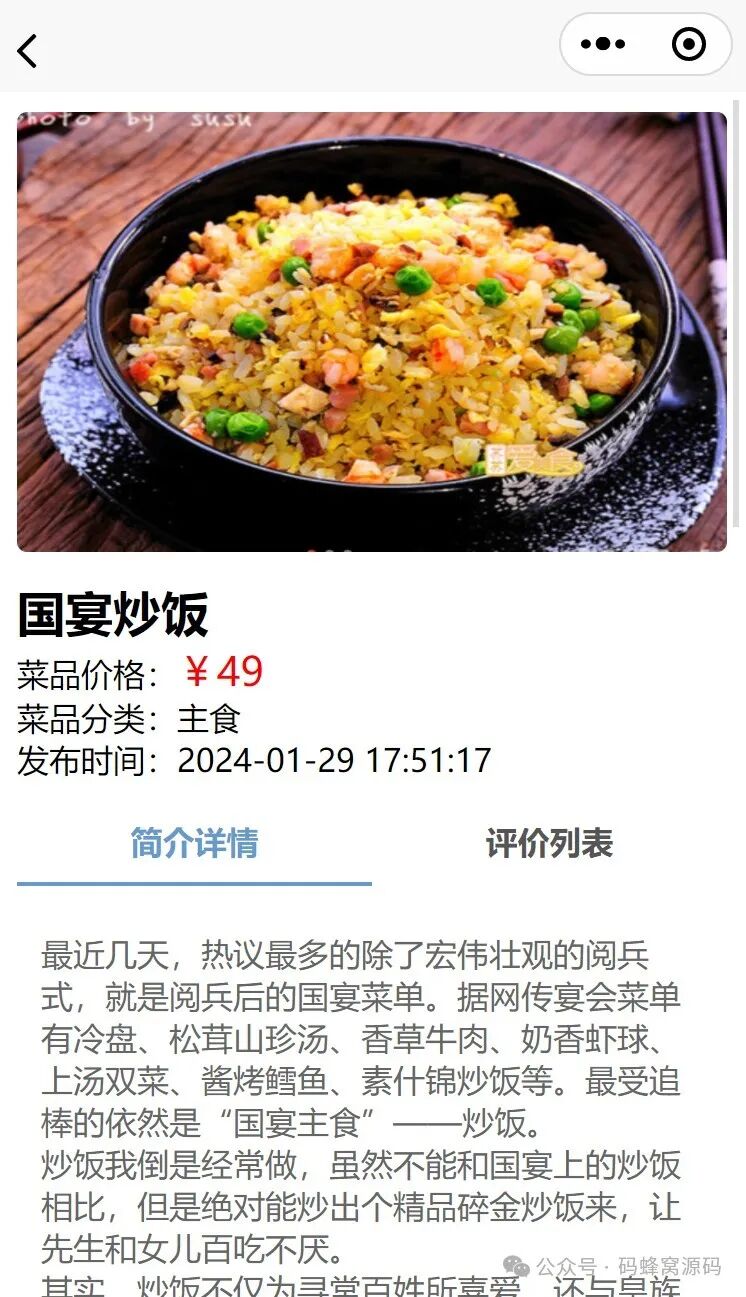Tap the capsule control in top right corner
This screenshot has width=746, height=1297.
click(x=645, y=45)
